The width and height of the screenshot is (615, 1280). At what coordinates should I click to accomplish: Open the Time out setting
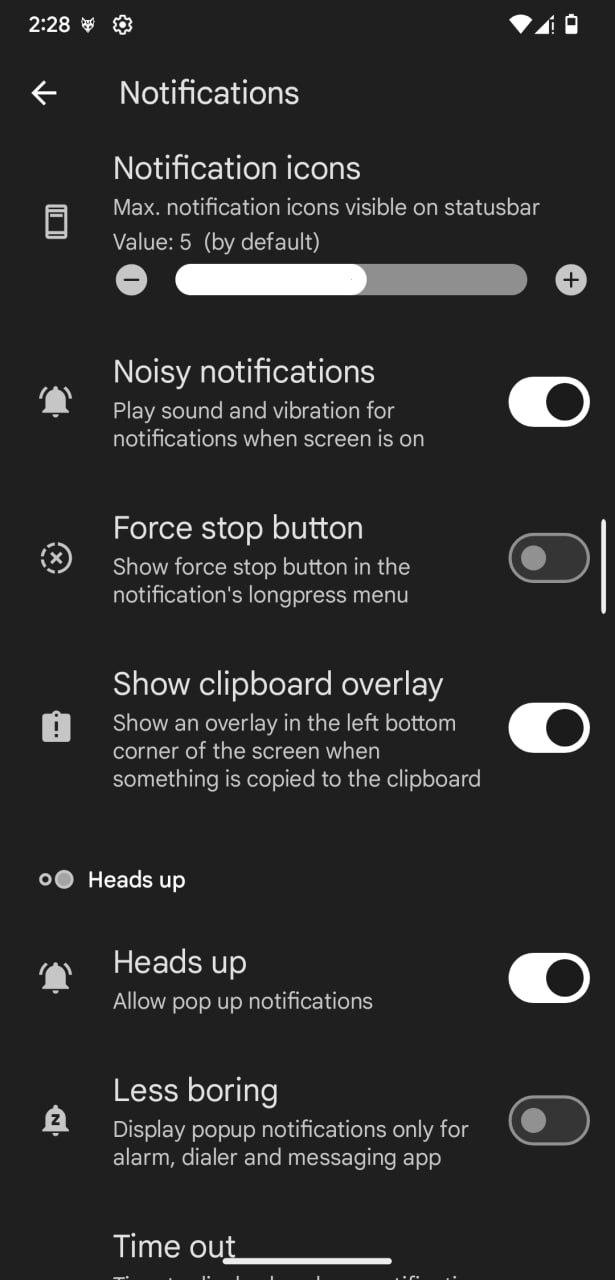307,1255
